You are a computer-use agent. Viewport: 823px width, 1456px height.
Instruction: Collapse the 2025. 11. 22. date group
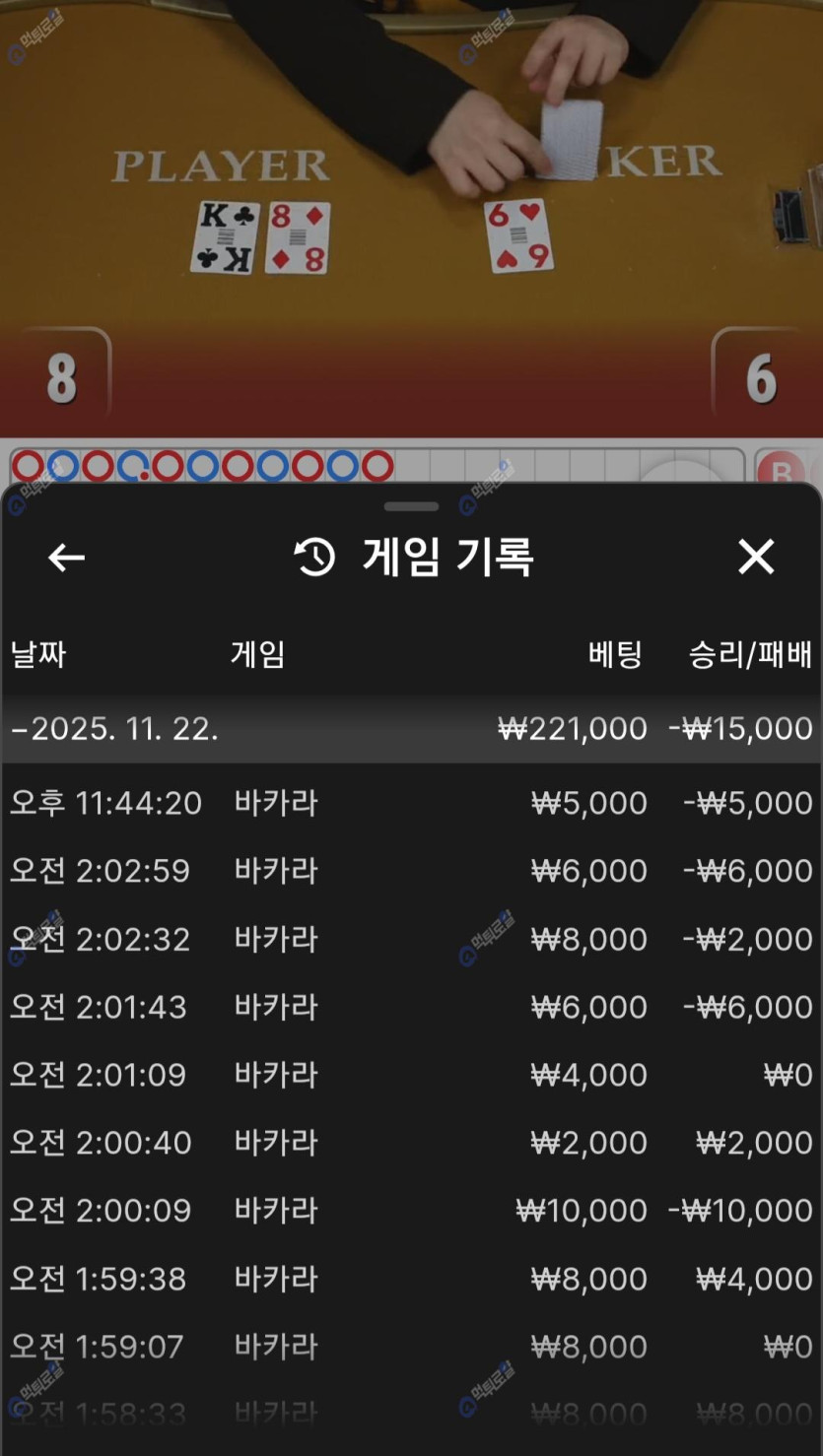(410, 729)
